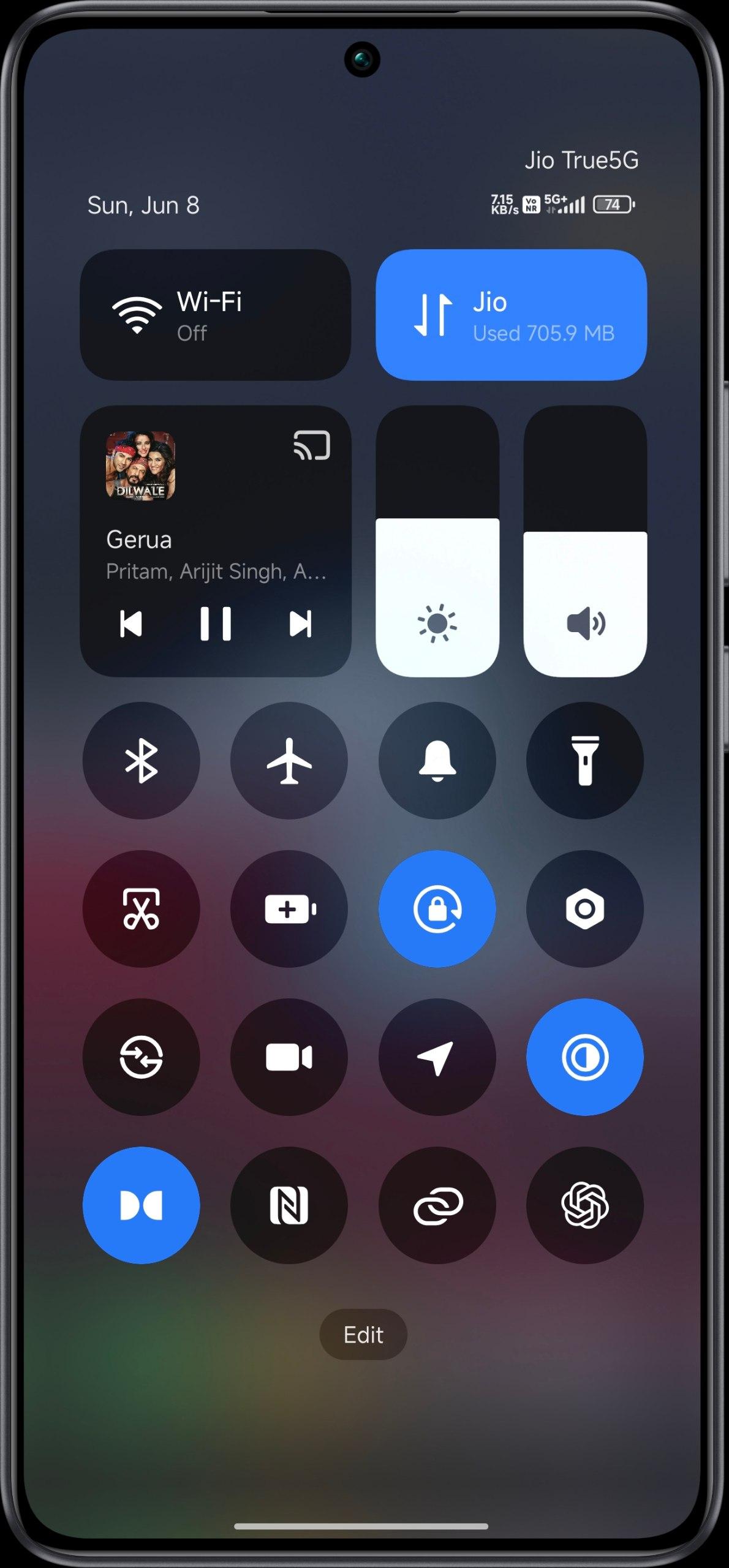Launch the ChatGPT tile
Image resolution: width=729 pixels, height=1568 pixels.
[x=585, y=1205]
